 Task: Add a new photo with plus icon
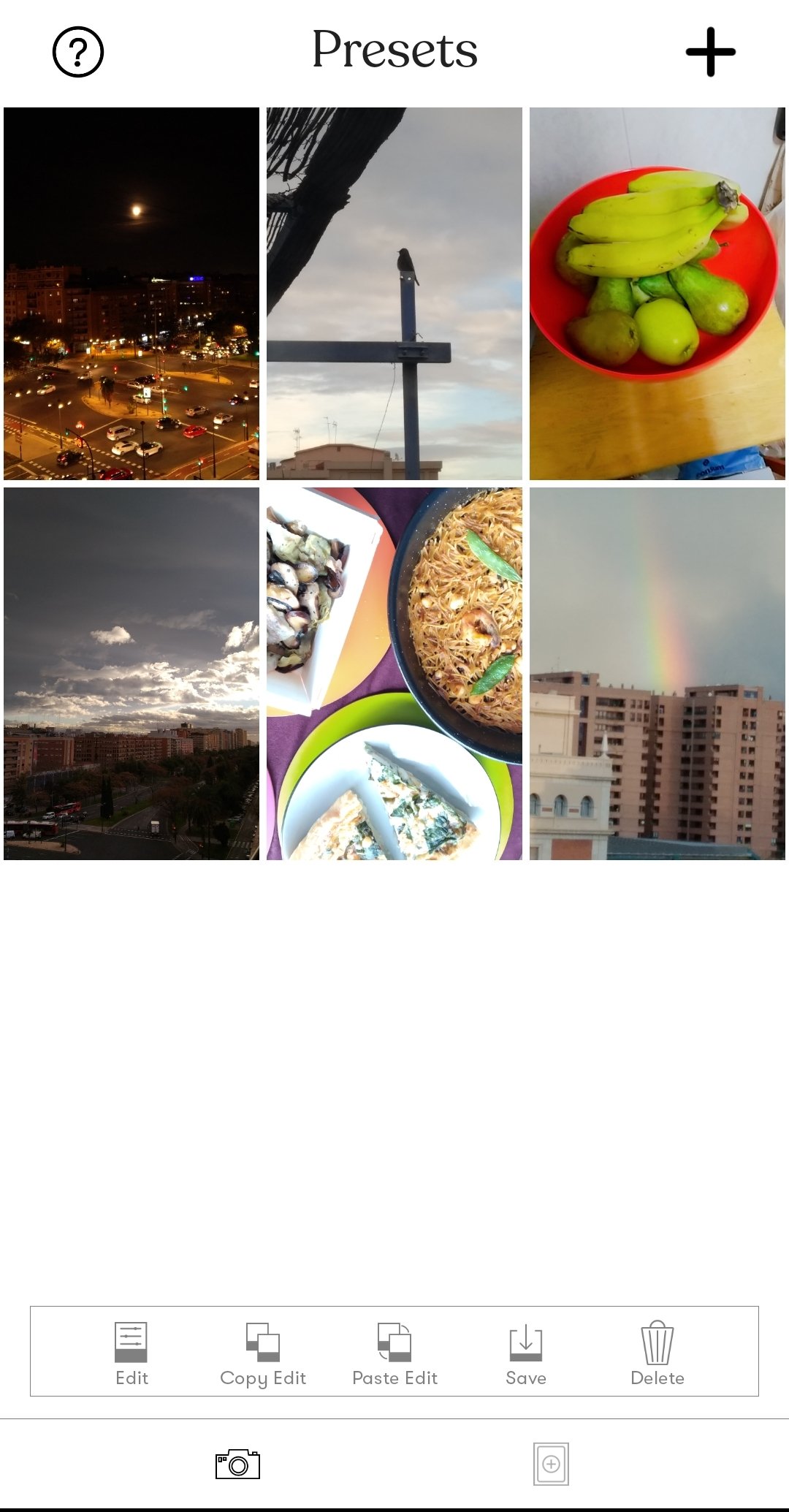(710, 52)
